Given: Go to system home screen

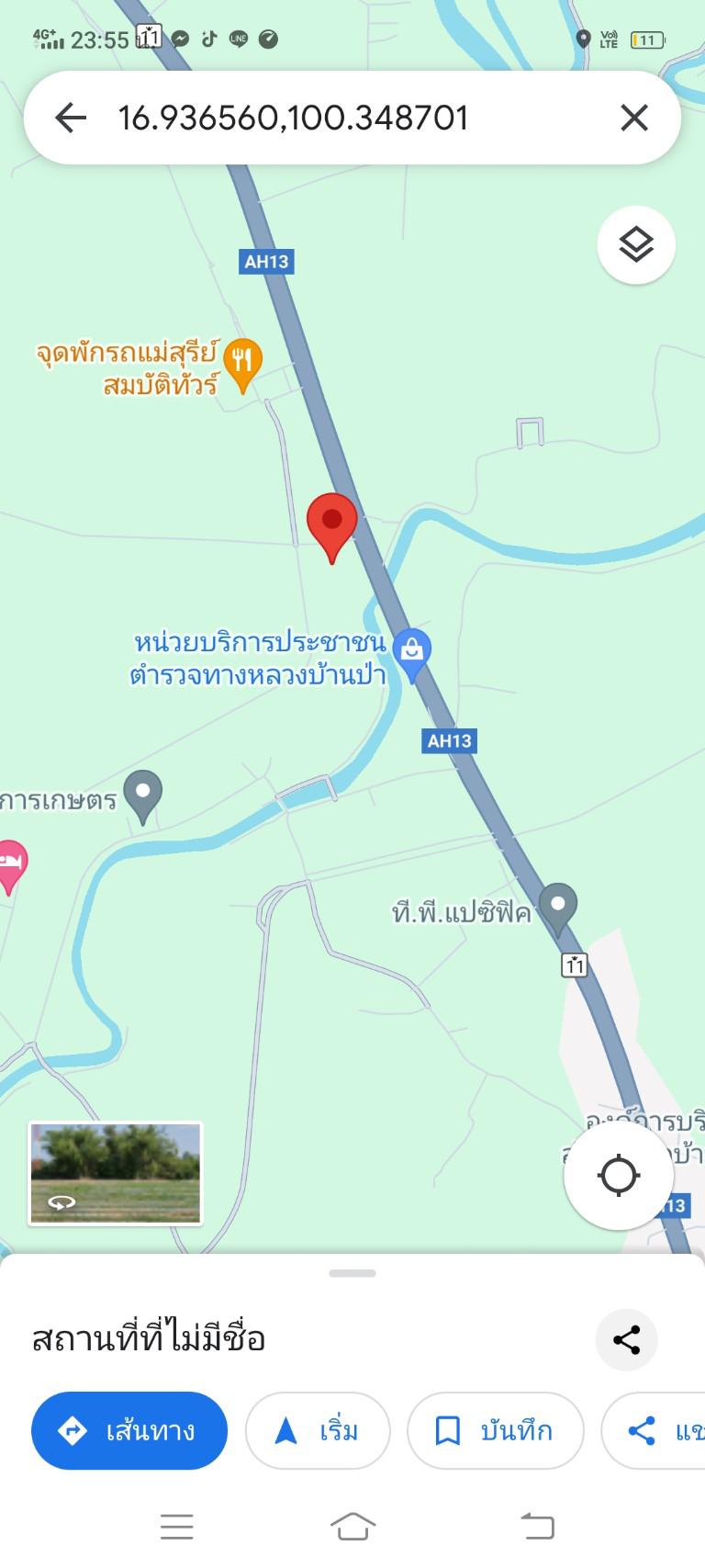Looking at the screenshot, I should [352, 1526].
